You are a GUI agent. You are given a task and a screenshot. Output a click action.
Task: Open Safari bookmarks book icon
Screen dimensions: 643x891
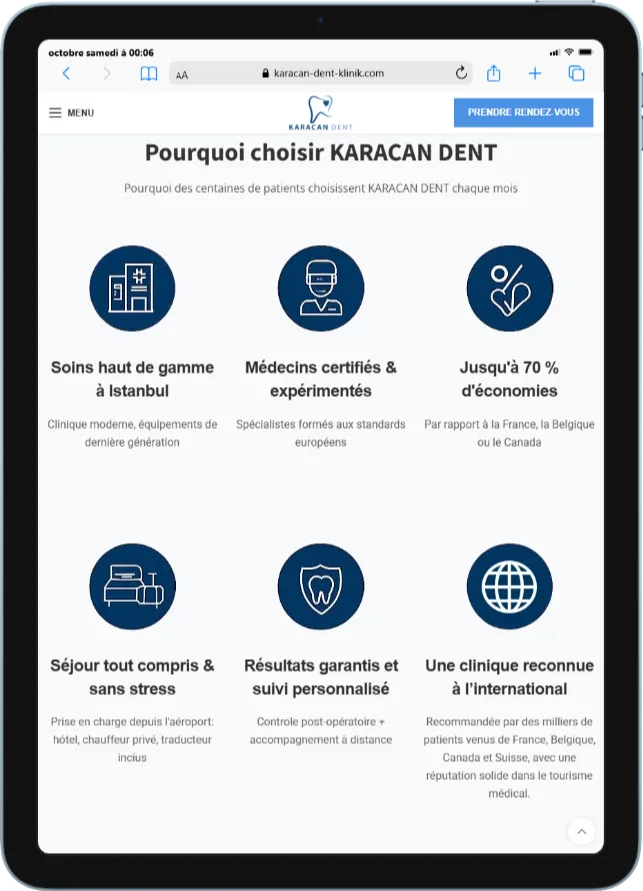click(149, 73)
